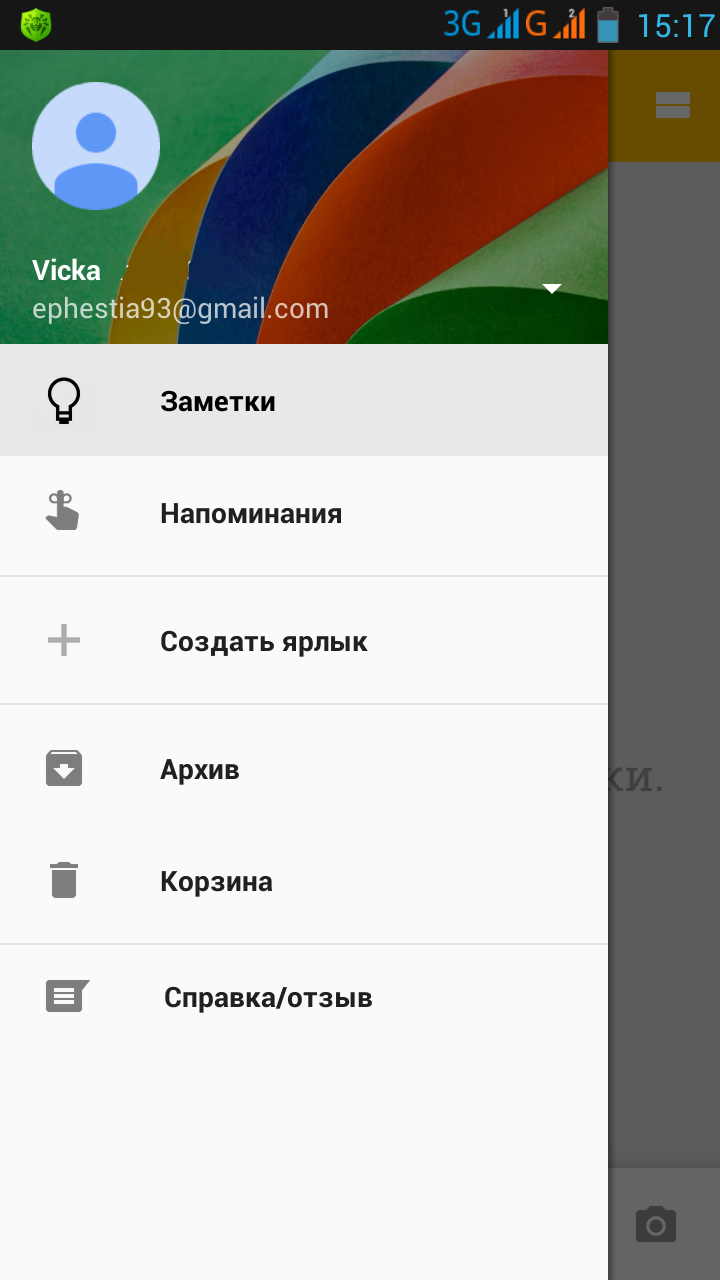Tap the camera icon for photo note

point(656,1224)
